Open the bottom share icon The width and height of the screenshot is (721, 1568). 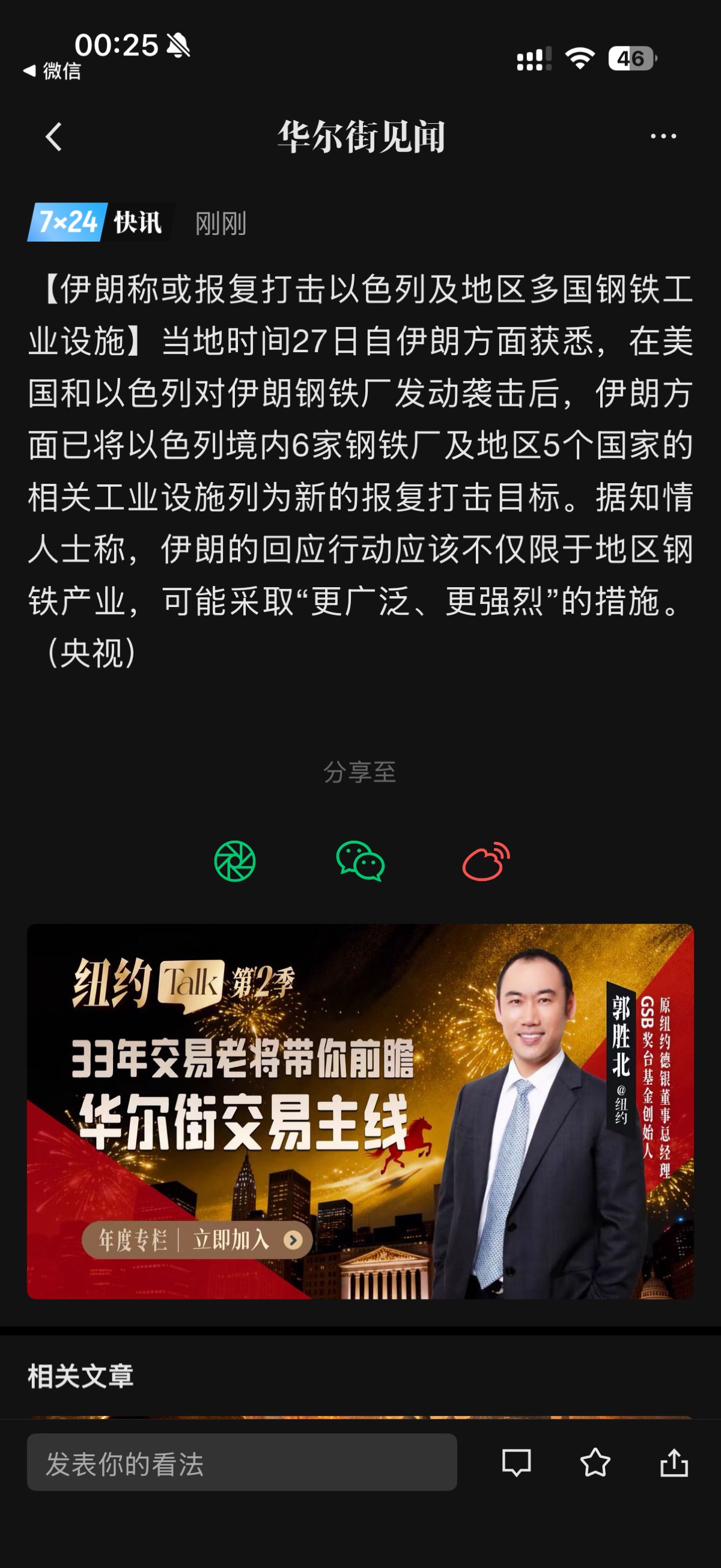[x=674, y=1462]
